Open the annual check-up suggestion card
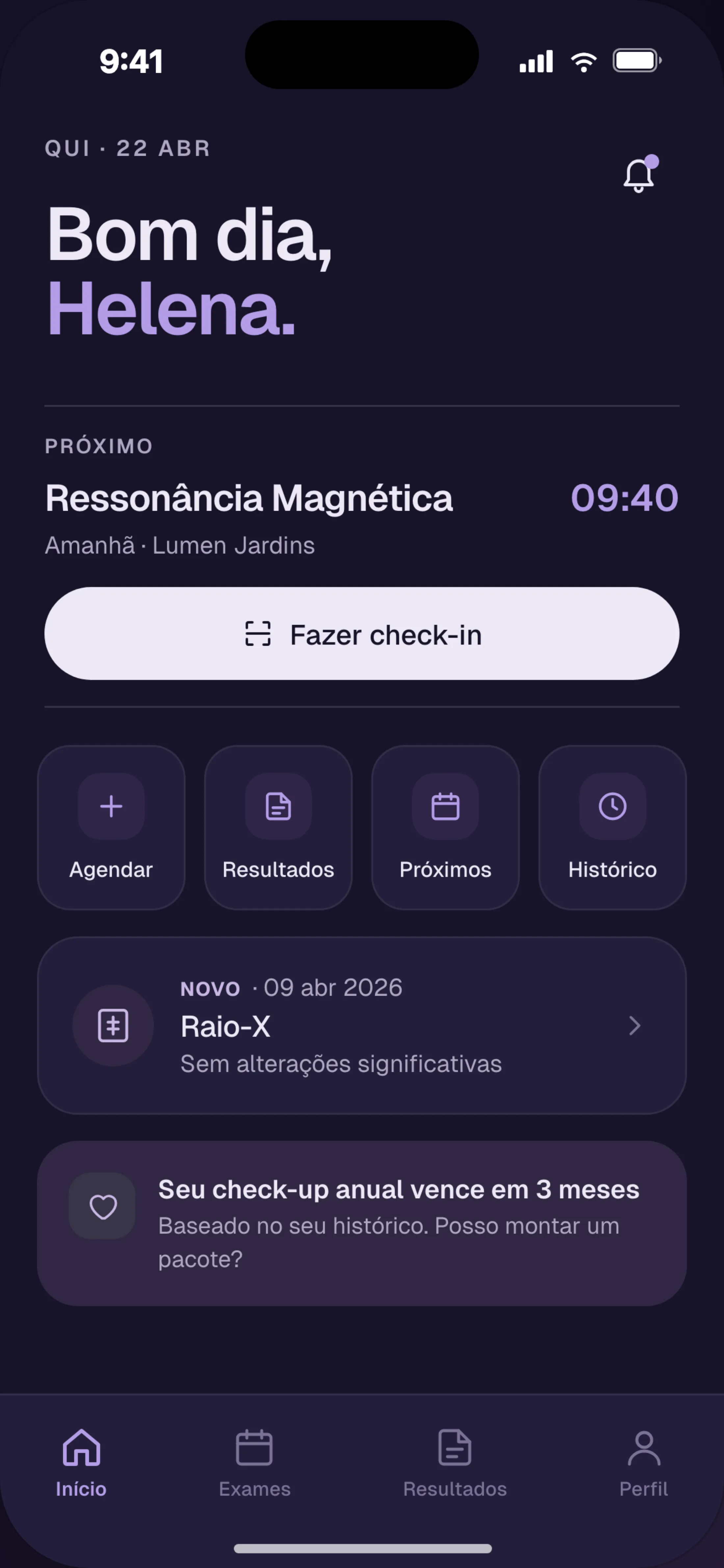Screen dimensions: 724x1568 point(361,1224)
